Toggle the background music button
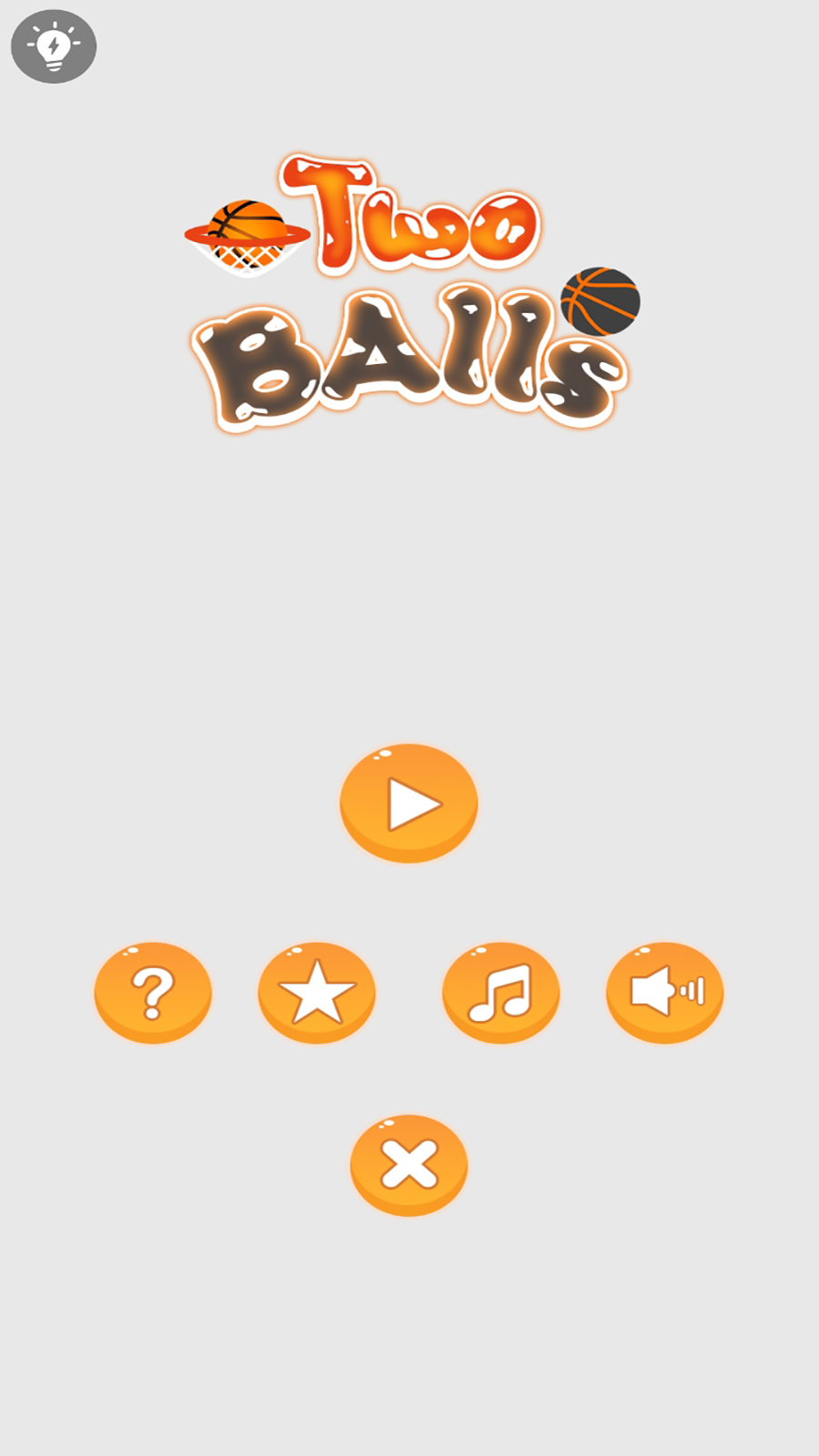Viewport: 819px width, 1456px height. 500,992
